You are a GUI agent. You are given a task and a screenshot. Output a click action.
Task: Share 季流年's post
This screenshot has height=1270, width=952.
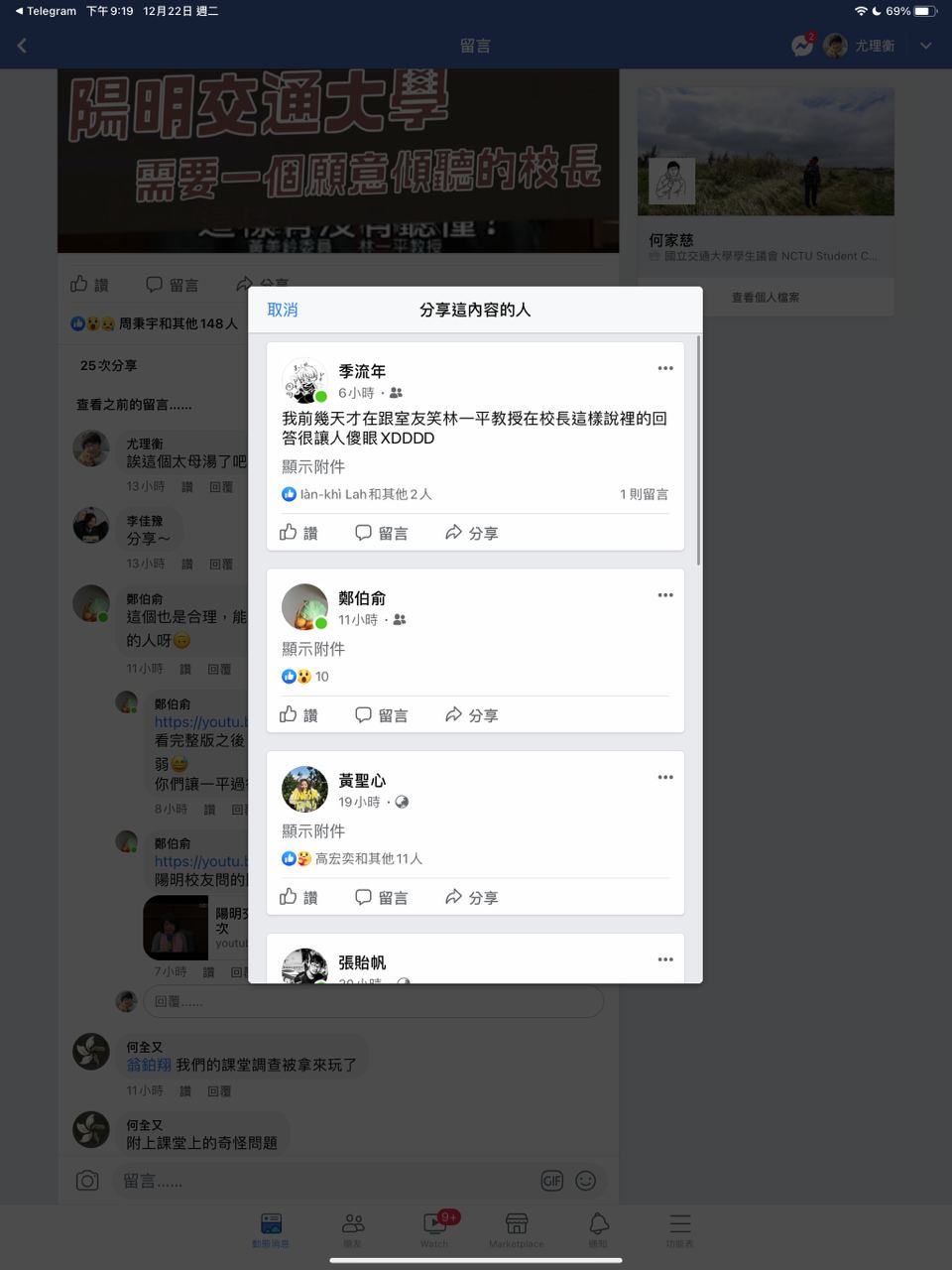click(x=471, y=533)
